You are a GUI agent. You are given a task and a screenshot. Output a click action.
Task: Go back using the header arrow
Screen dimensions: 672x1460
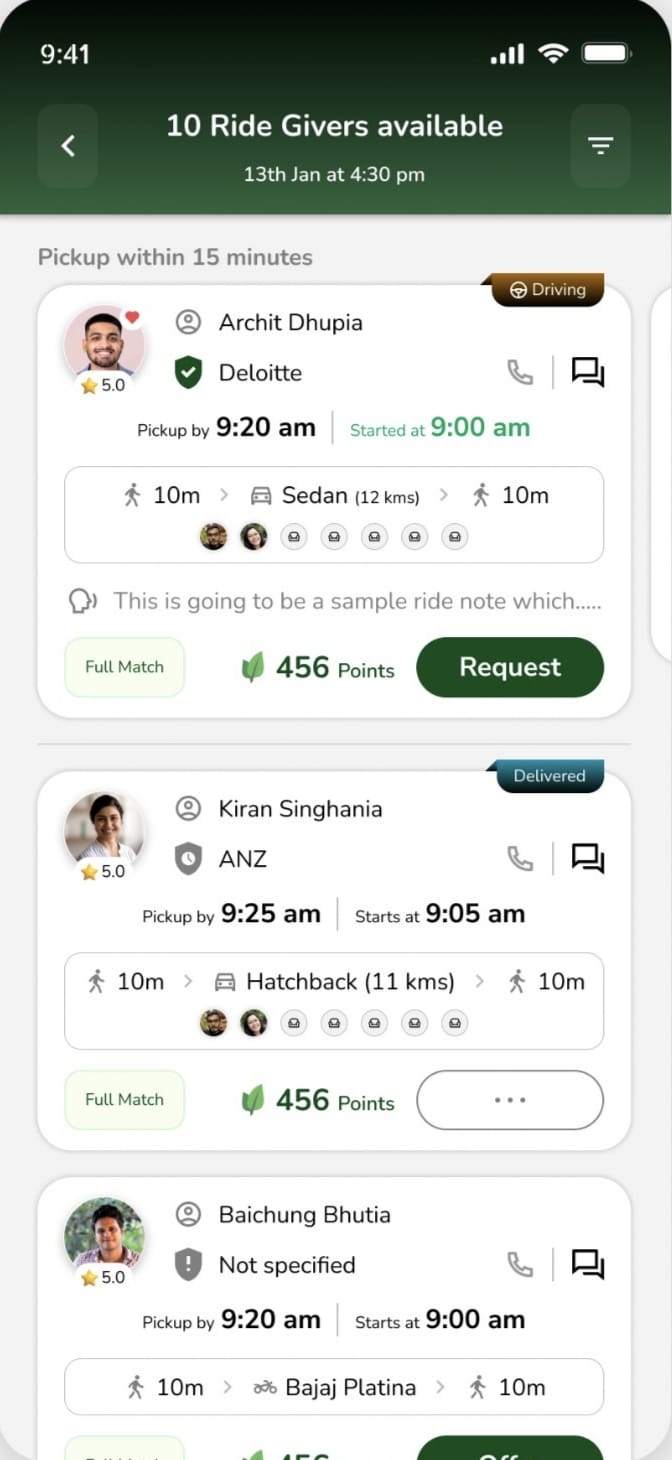click(68, 146)
